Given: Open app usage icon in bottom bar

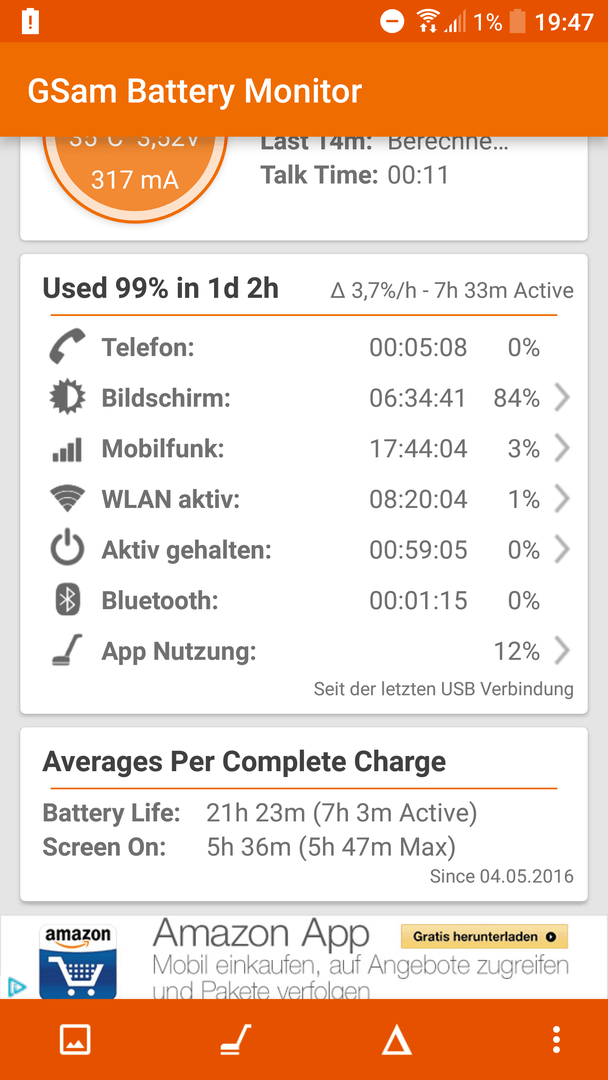Looking at the screenshot, I should click(236, 1039).
